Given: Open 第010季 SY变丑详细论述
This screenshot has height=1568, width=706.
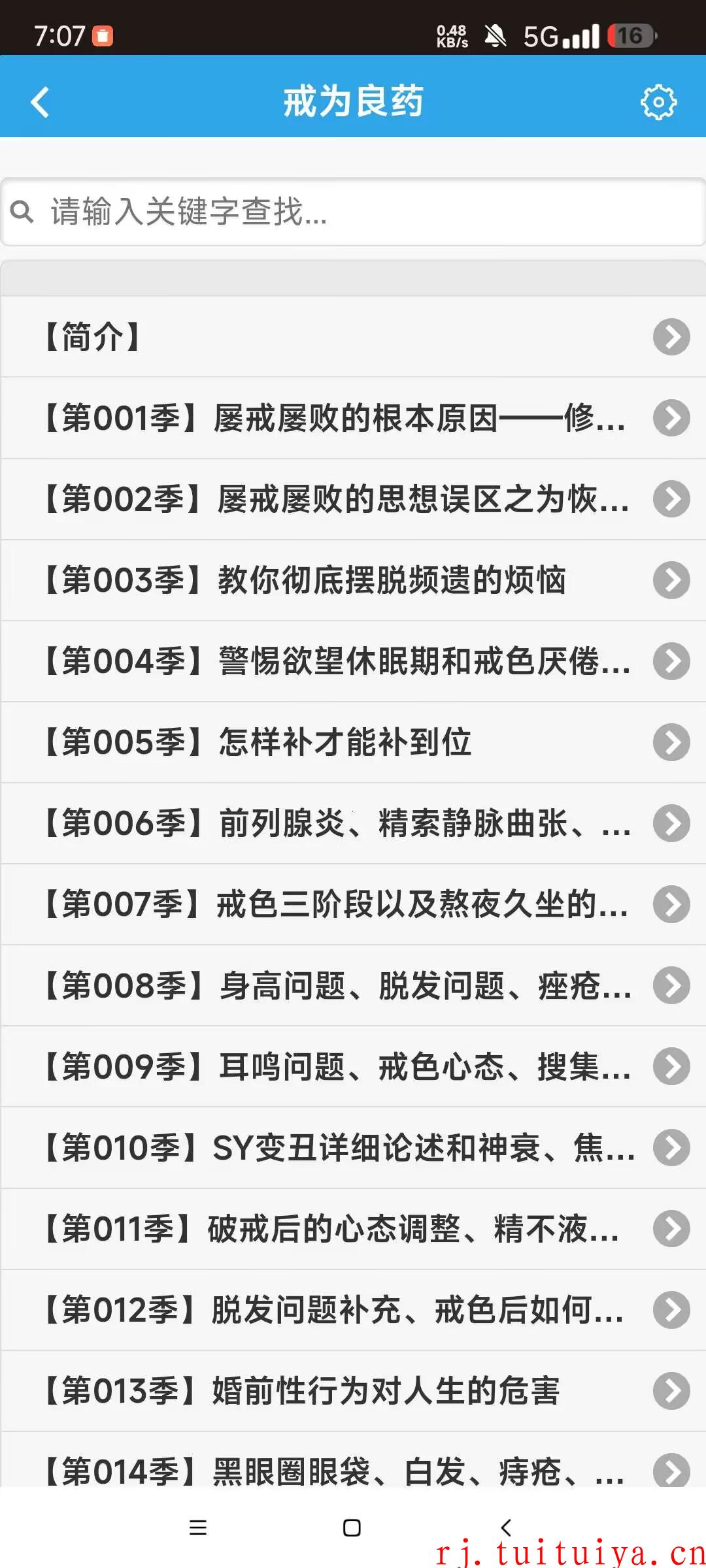Looking at the screenshot, I should 353,1148.
